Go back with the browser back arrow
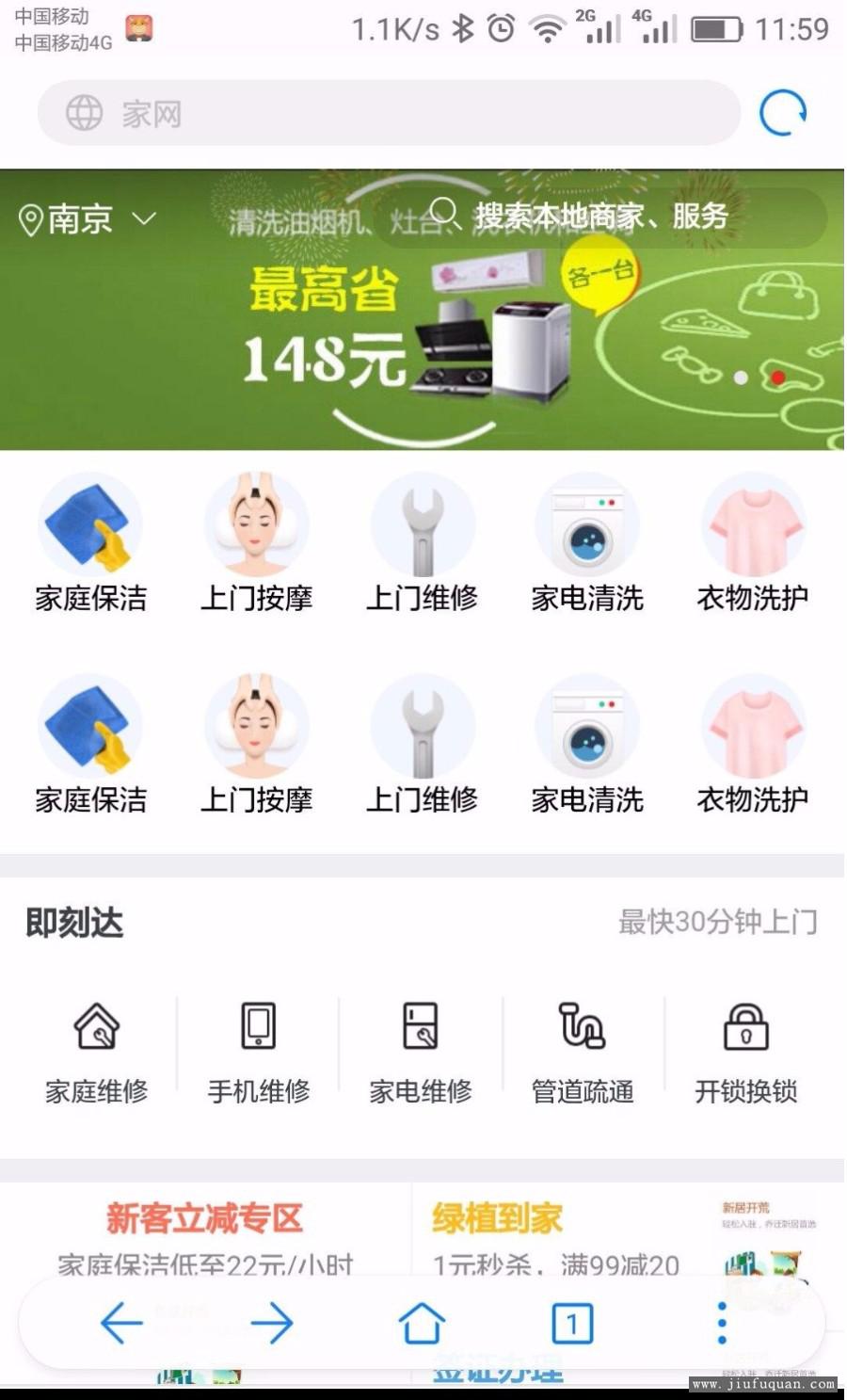 pyautogui.click(x=121, y=1324)
